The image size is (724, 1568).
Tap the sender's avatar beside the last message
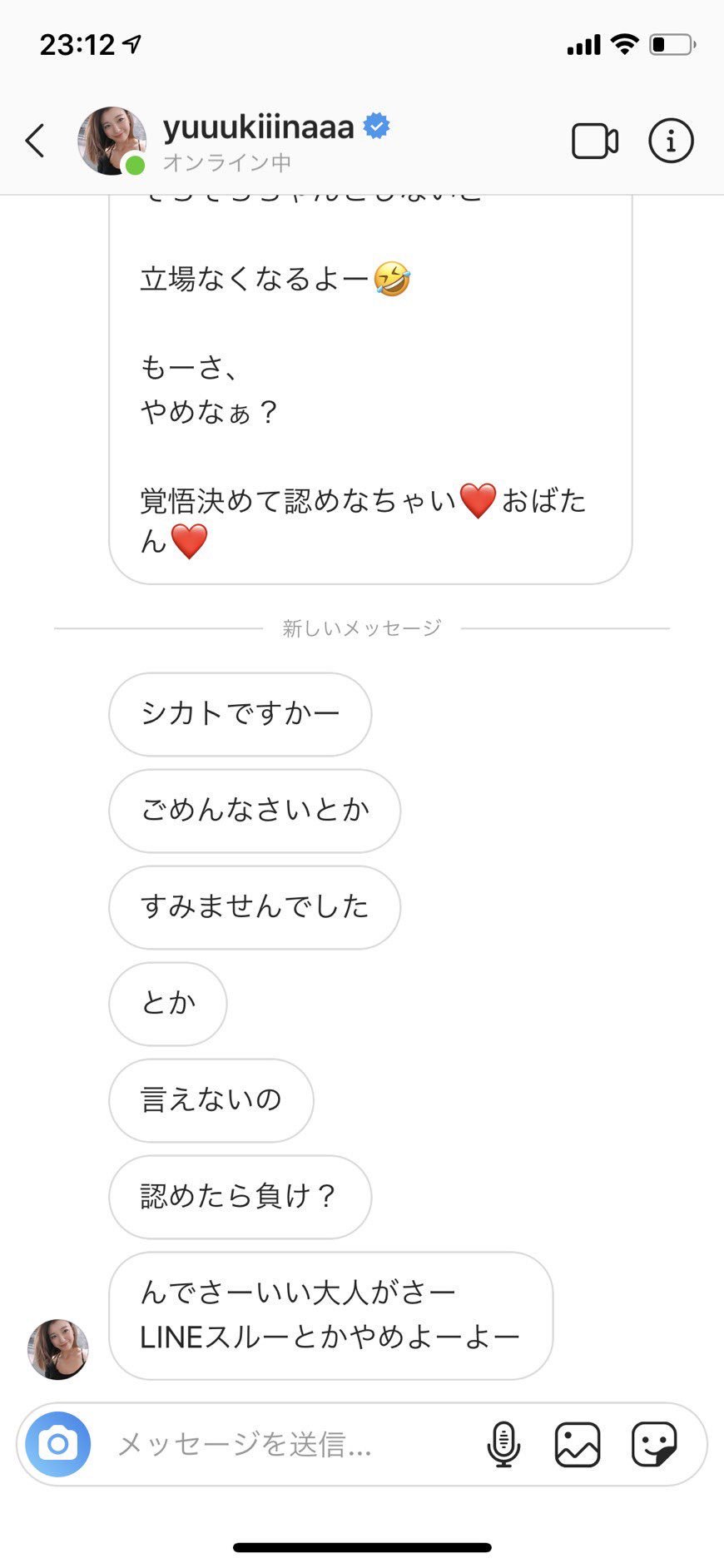tap(57, 1349)
